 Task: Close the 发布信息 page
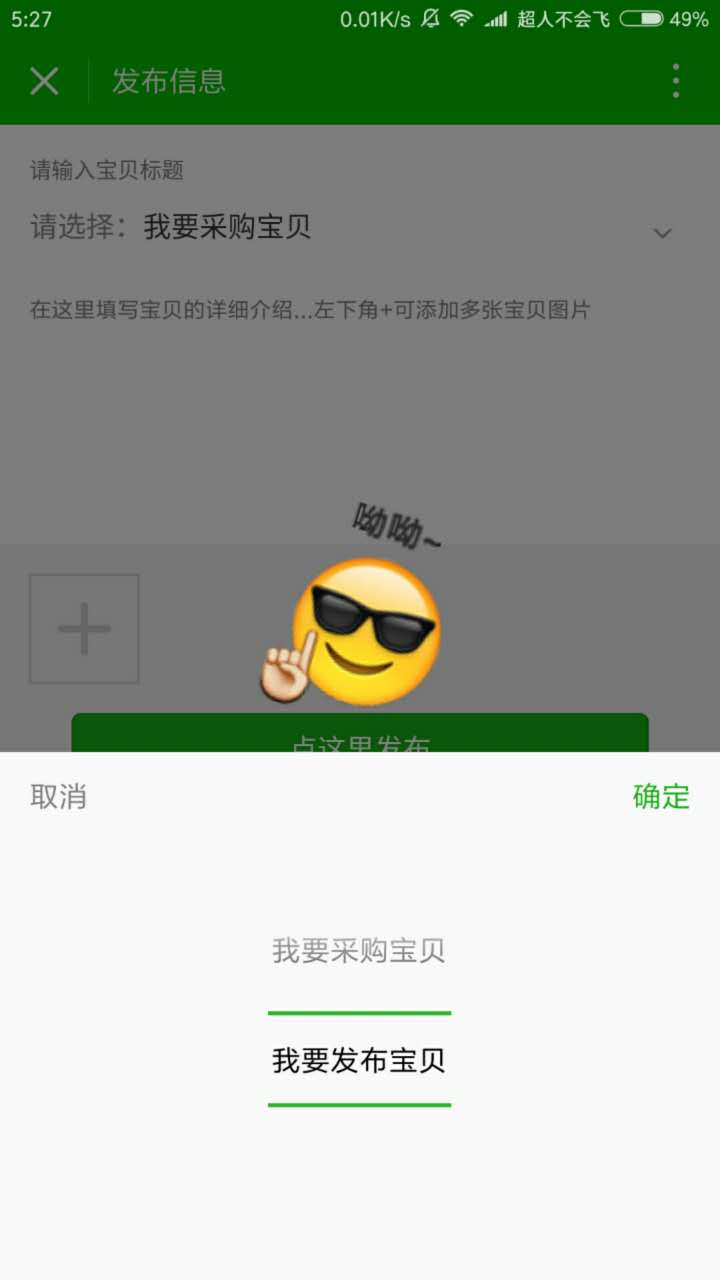click(x=44, y=81)
